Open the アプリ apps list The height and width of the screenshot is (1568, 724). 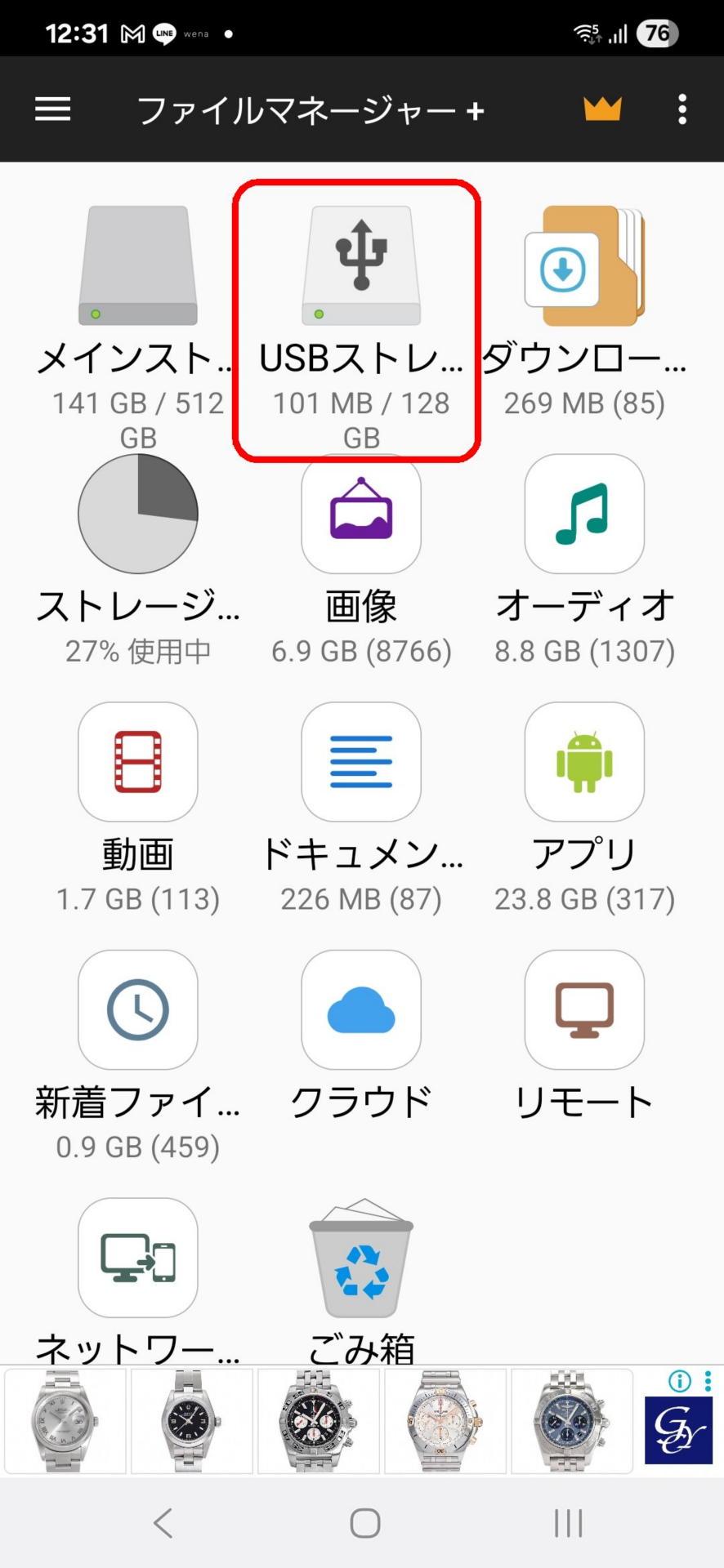pos(584,762)
